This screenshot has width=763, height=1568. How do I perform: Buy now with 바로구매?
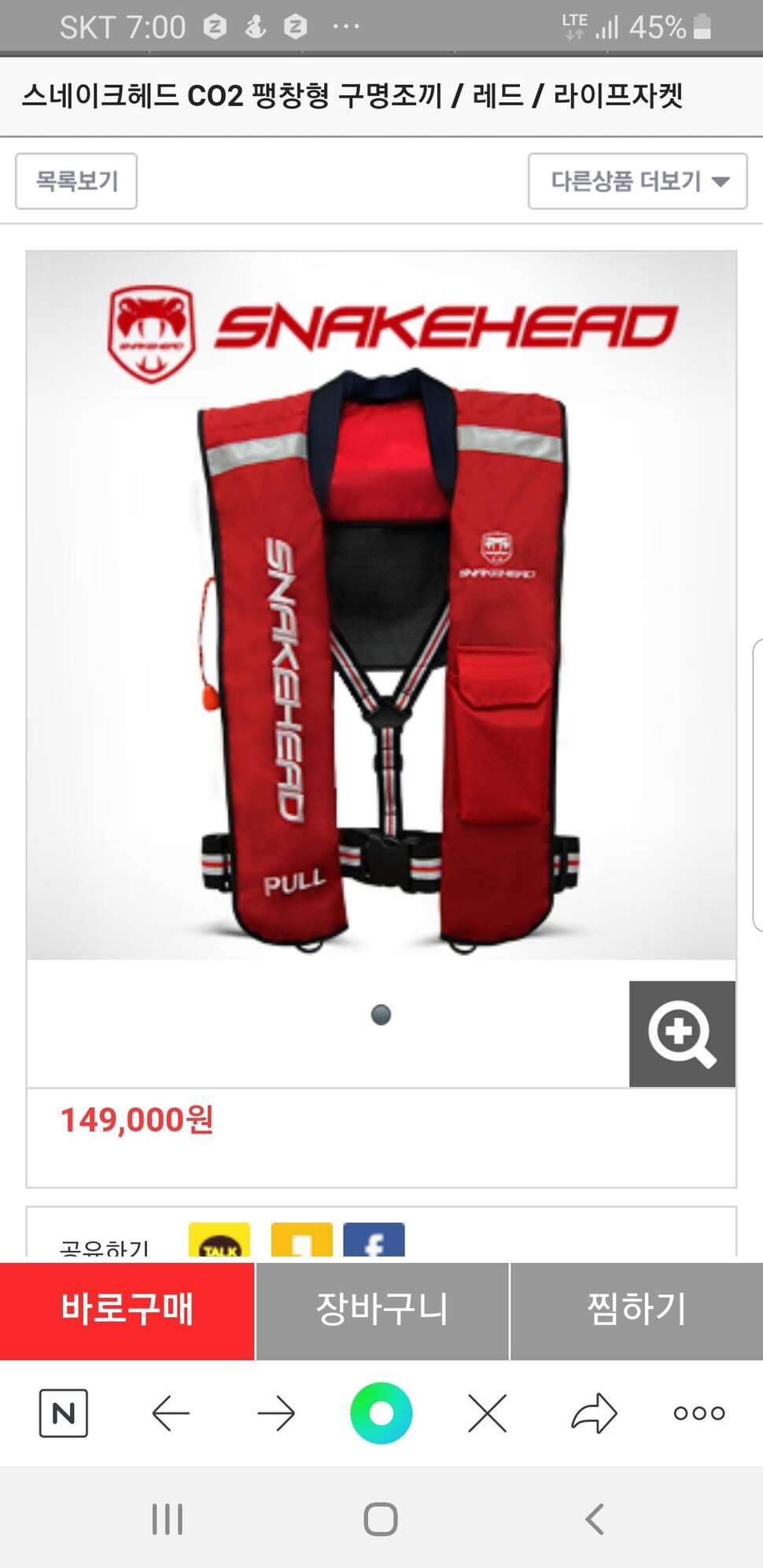pyautogui.click(x=127, y=1310)
